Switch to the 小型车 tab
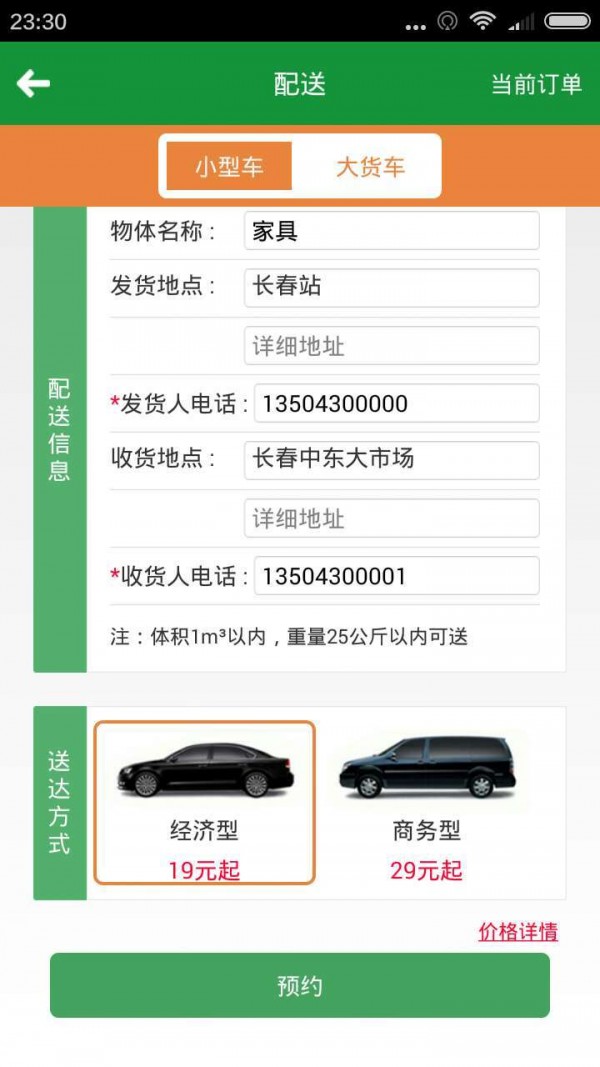Screen dimensions: 600x1067 point(229,166)
